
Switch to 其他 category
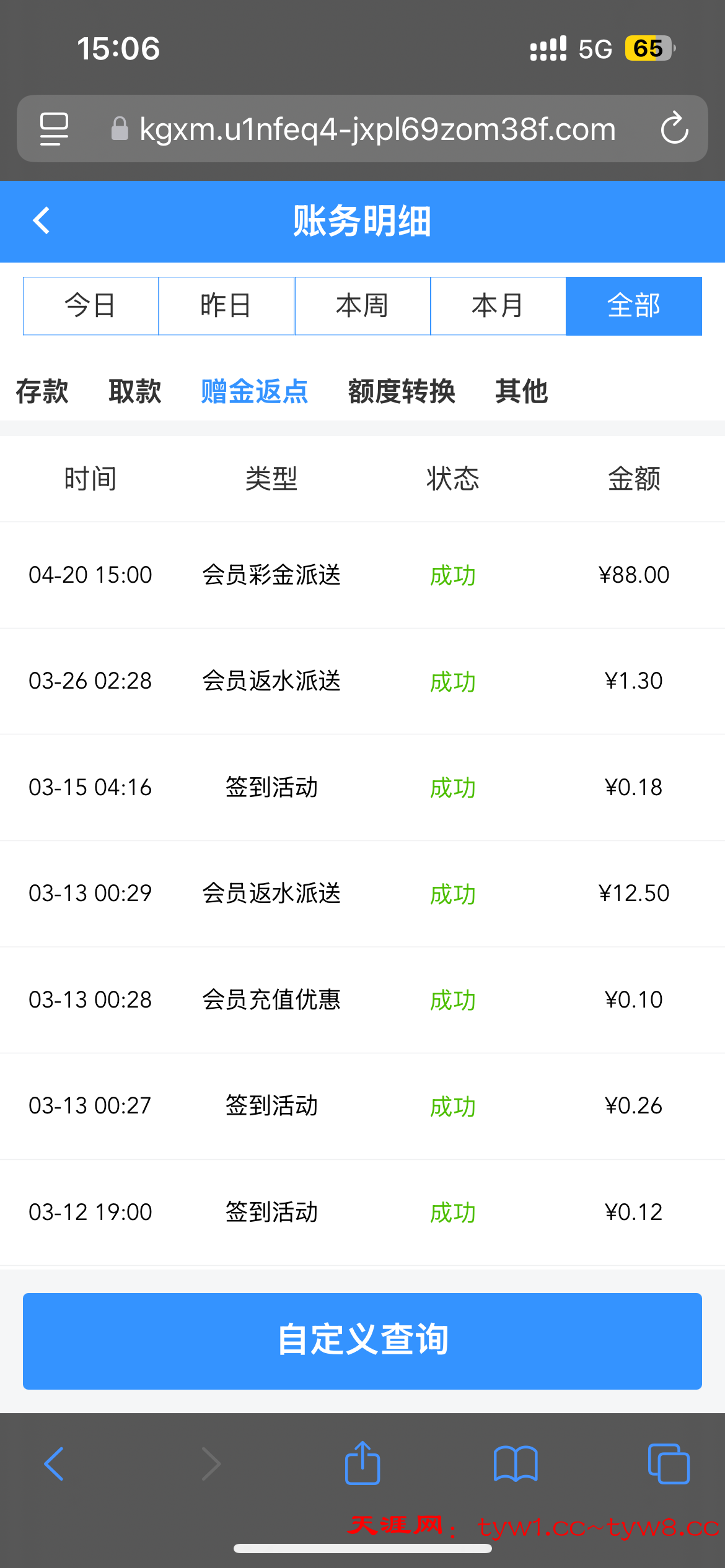[x=521, y=391]
